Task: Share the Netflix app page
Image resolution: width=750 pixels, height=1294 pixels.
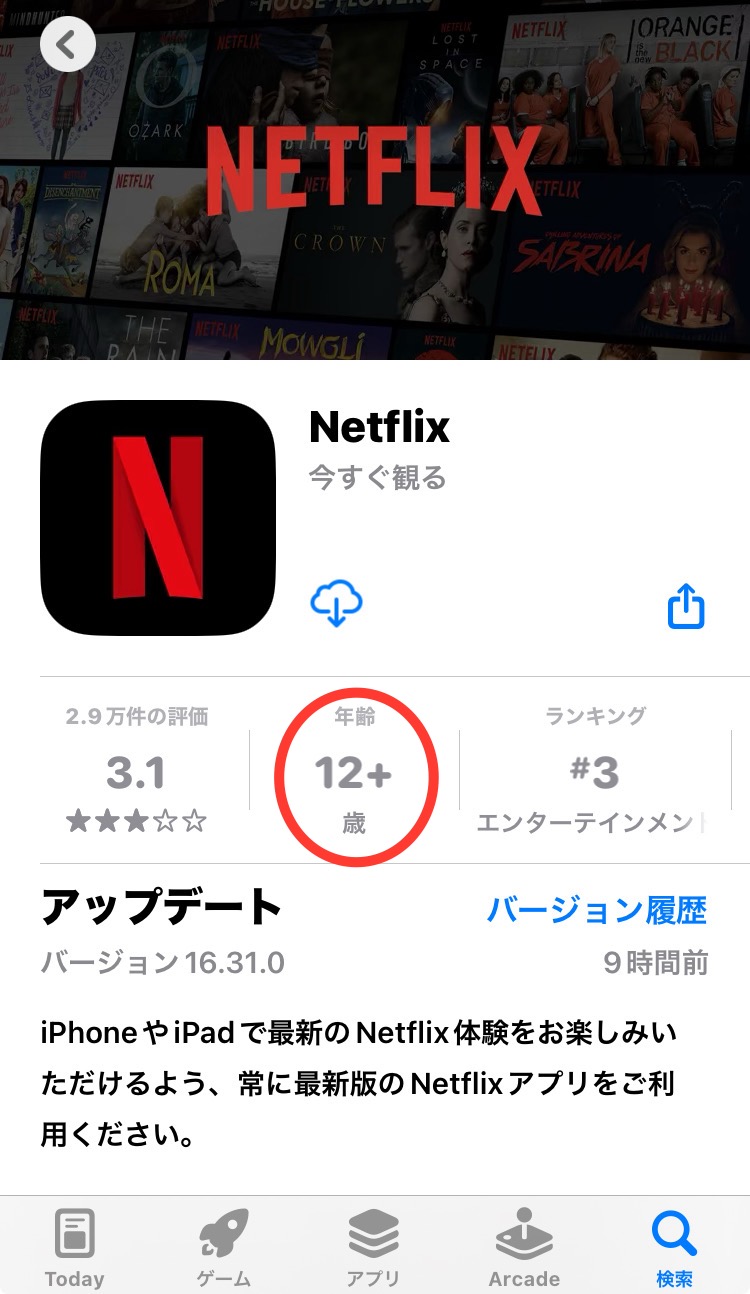Action: (686, 605)
